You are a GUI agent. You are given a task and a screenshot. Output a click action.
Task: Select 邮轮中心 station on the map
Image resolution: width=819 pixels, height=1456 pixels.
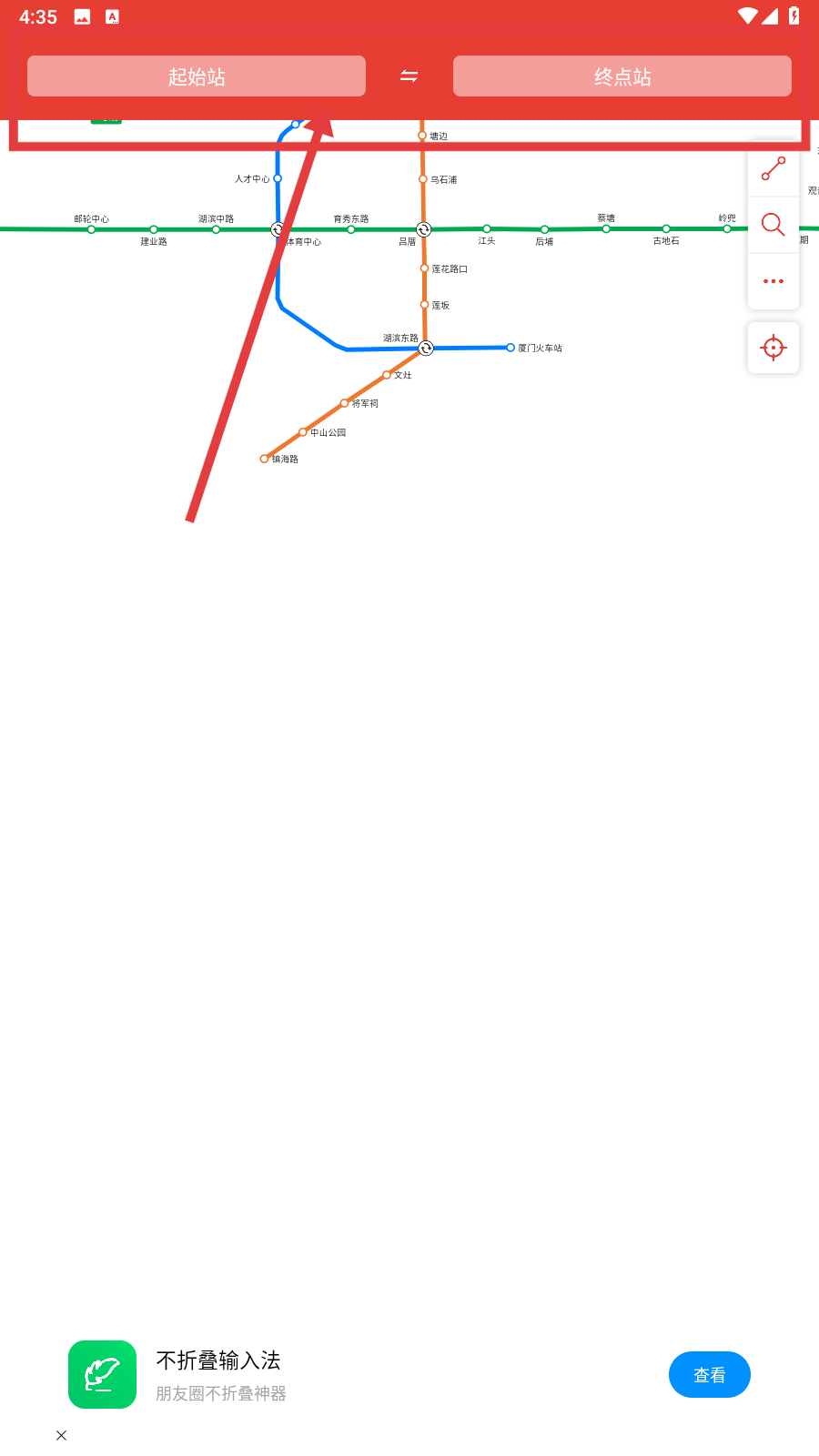(91, 229)
